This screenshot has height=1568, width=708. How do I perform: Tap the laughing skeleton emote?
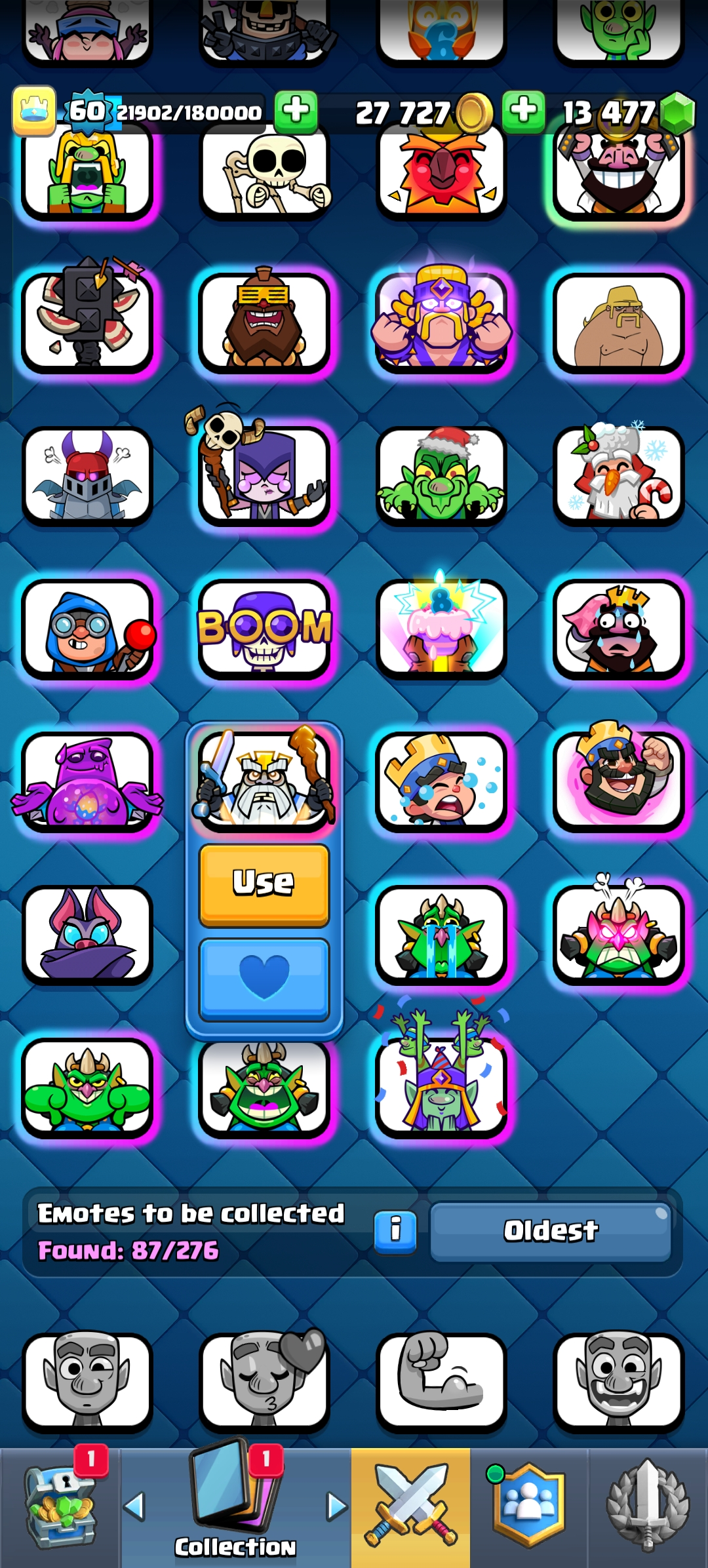click(x=264, y=172)
